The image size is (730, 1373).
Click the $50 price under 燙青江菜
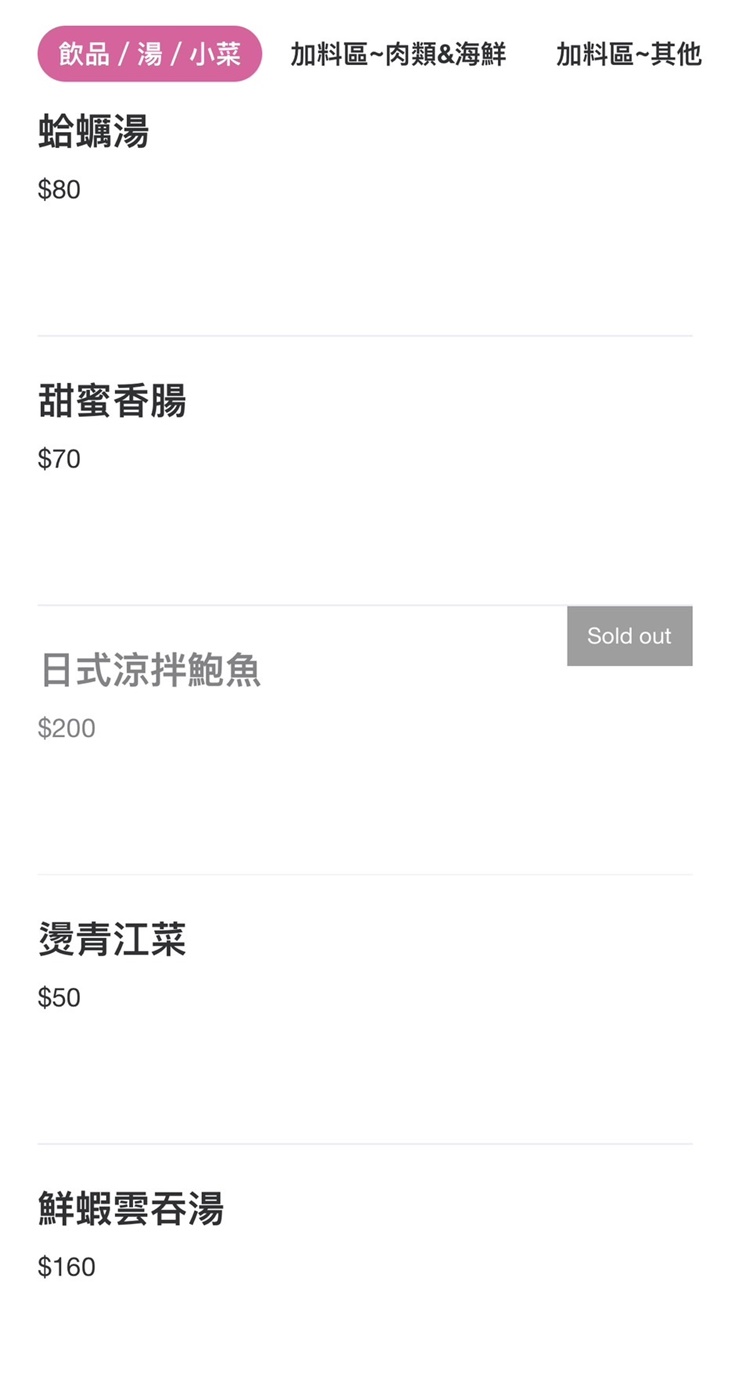click(x=58, y=997)
